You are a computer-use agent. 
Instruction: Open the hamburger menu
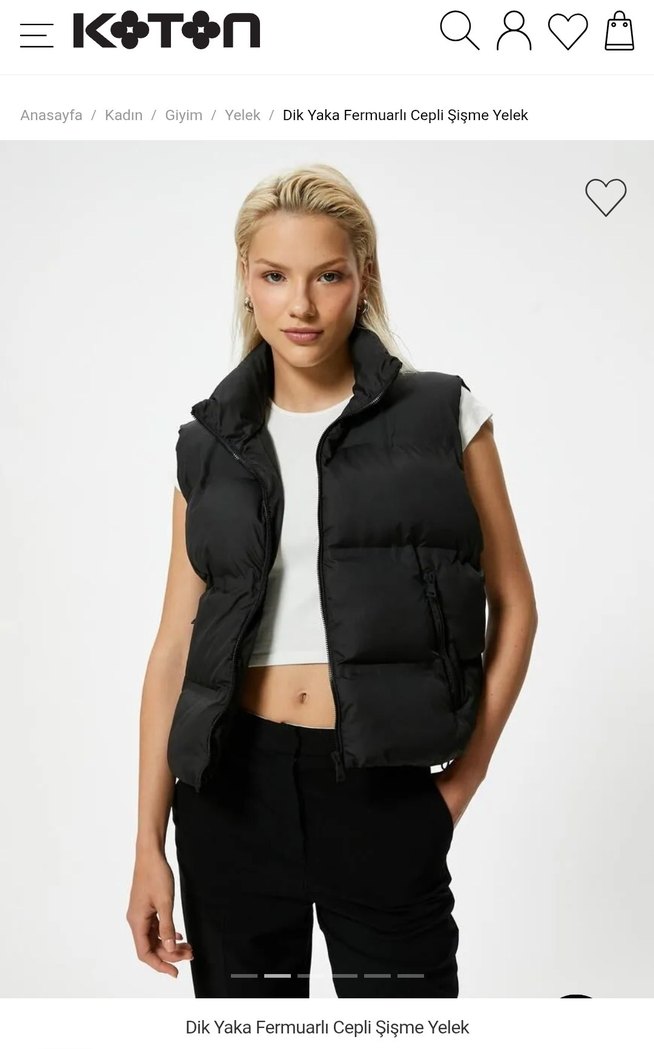point(36,35)
